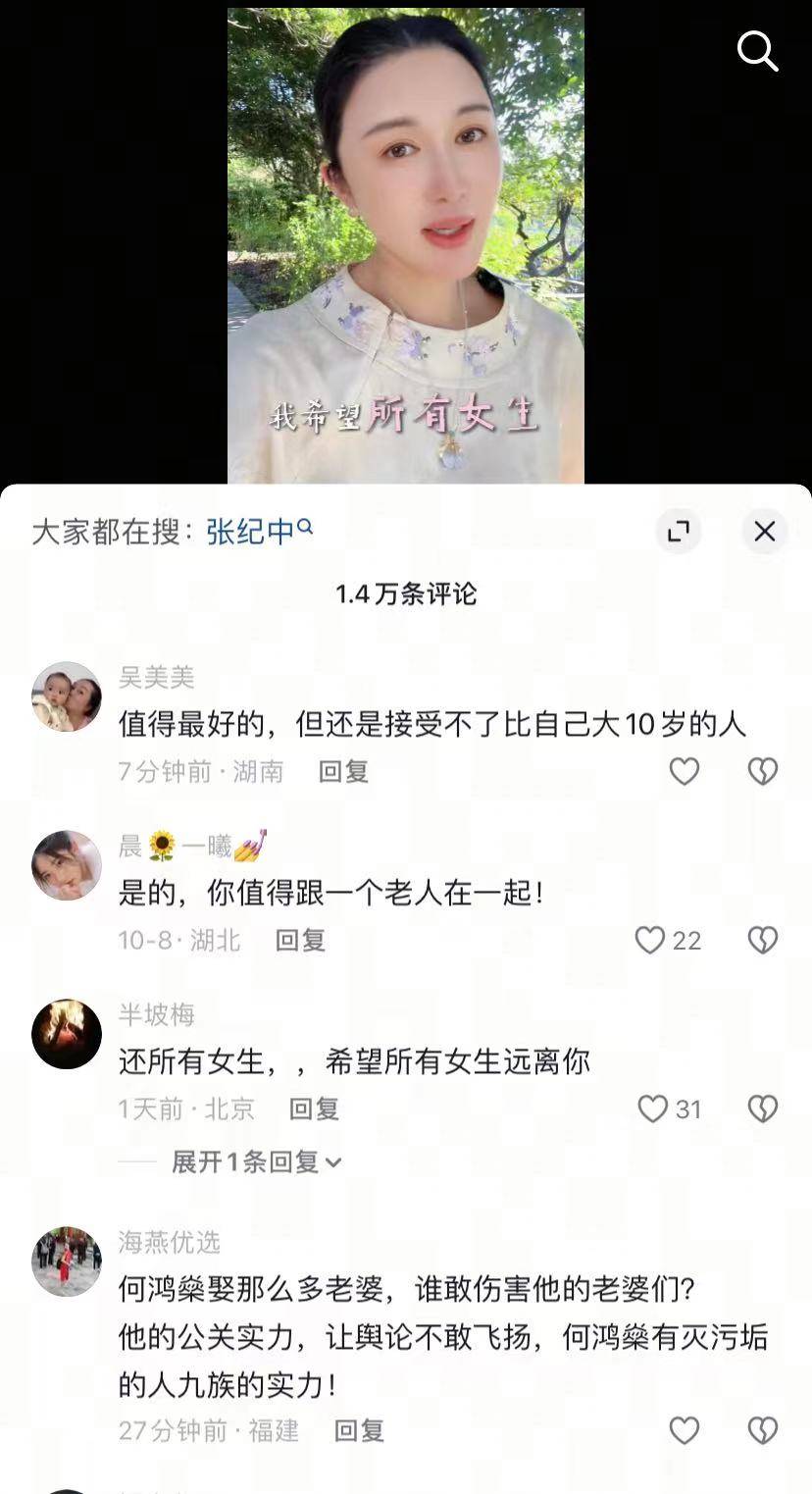812x1494 pixels.
Task: Like 海燕优选's comment
Action: pos(684,1431)
